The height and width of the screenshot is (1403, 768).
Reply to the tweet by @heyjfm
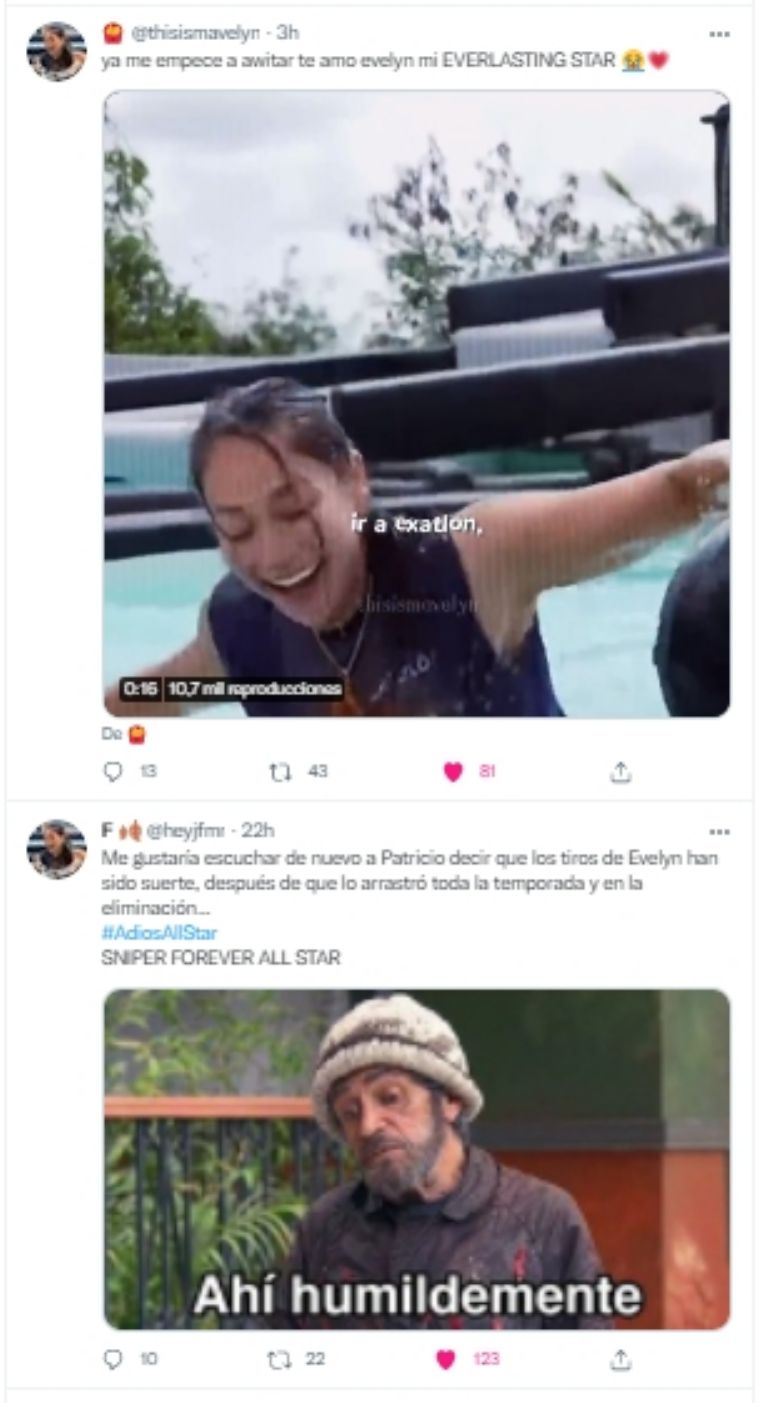tap(114, 1359)
